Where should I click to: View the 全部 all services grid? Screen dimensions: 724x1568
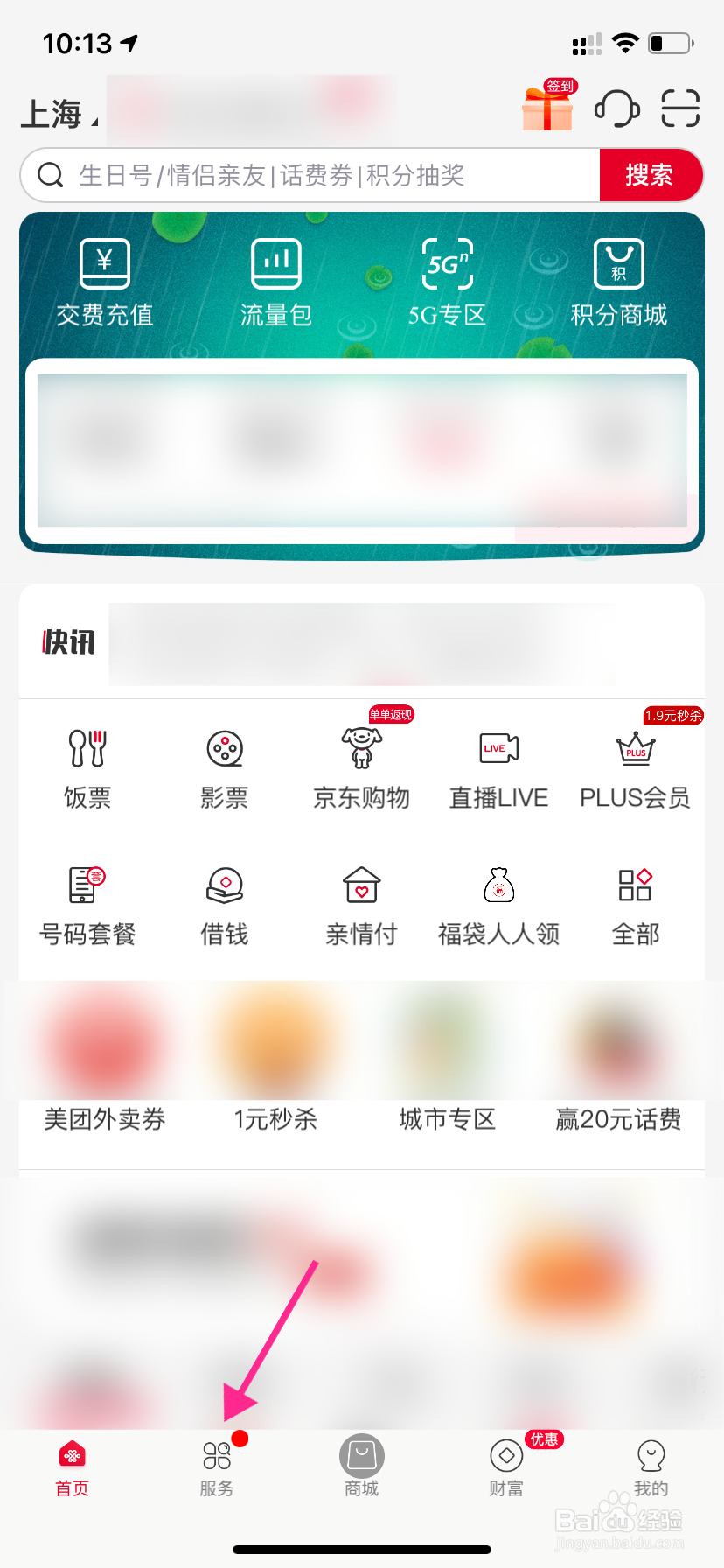[x=635, y=903]
